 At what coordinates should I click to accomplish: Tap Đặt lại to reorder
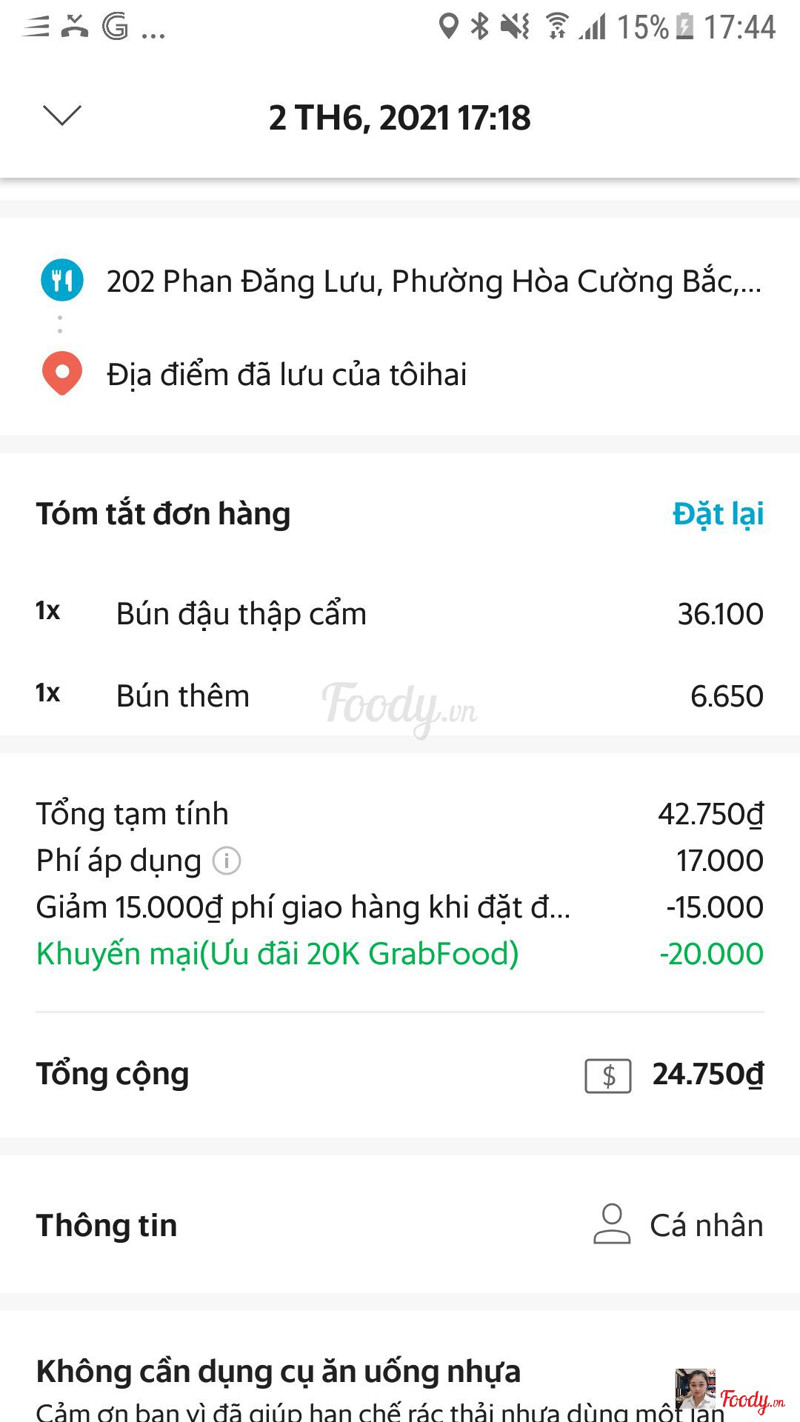point(718,514)
